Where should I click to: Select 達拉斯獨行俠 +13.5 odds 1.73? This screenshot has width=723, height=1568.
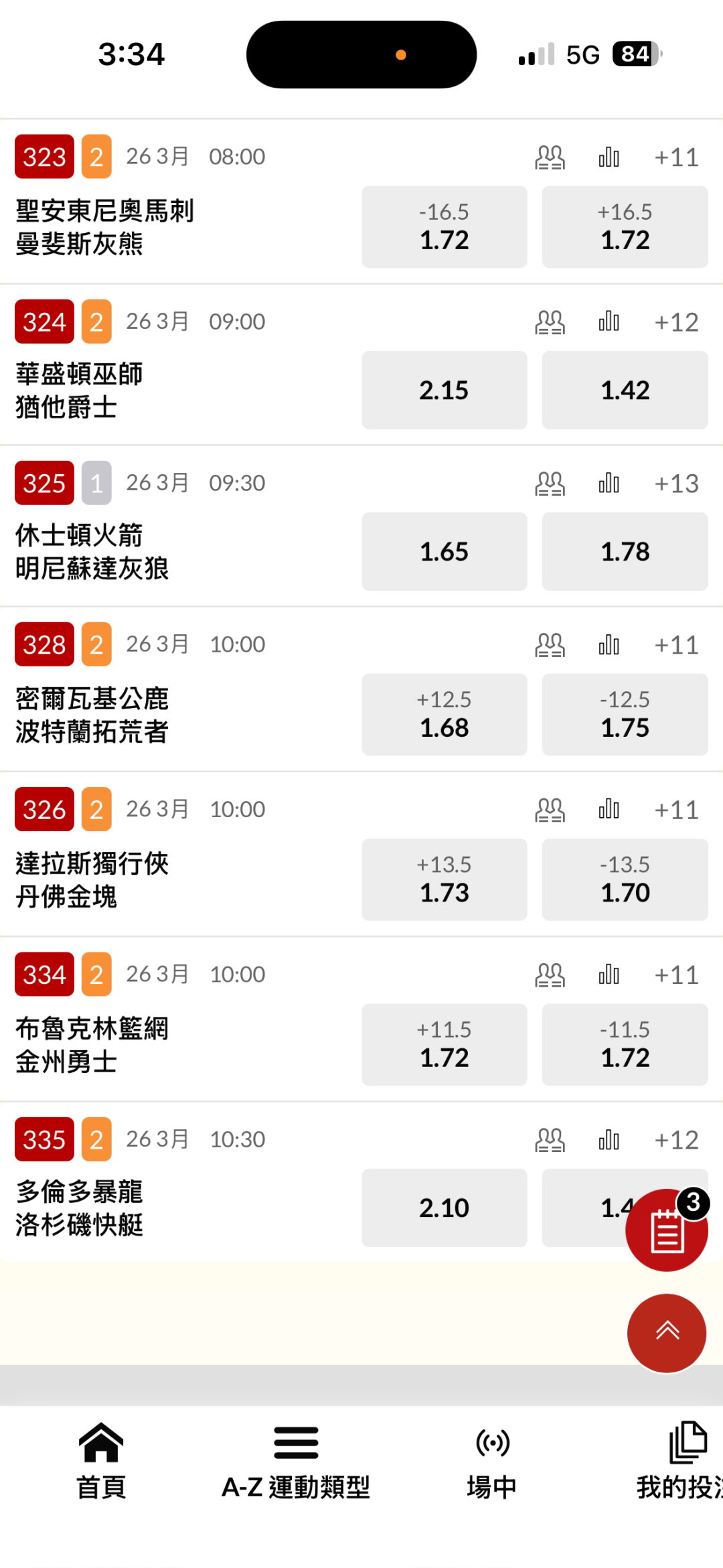click(444, 879)
